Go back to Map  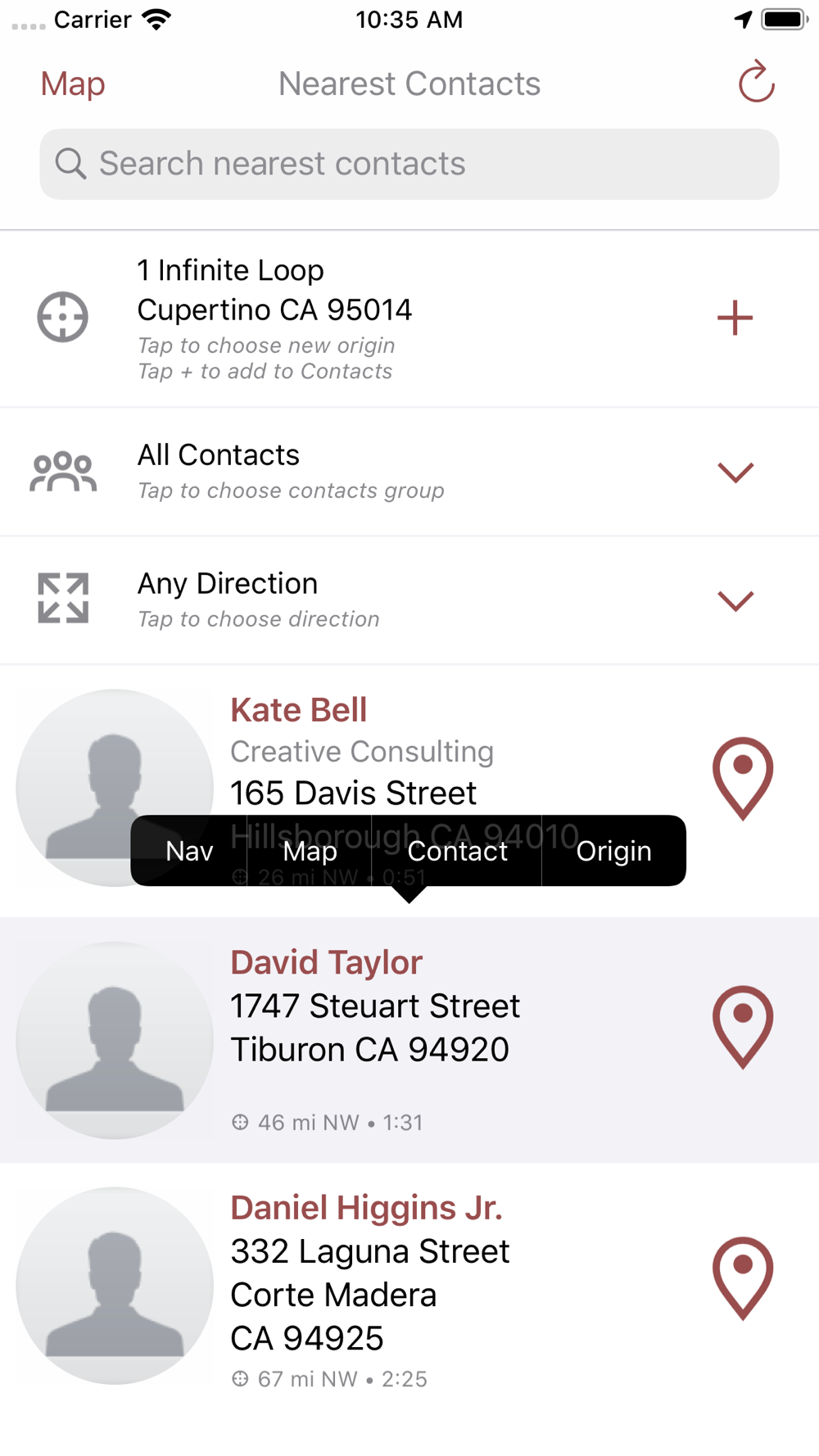pos(73,84)
